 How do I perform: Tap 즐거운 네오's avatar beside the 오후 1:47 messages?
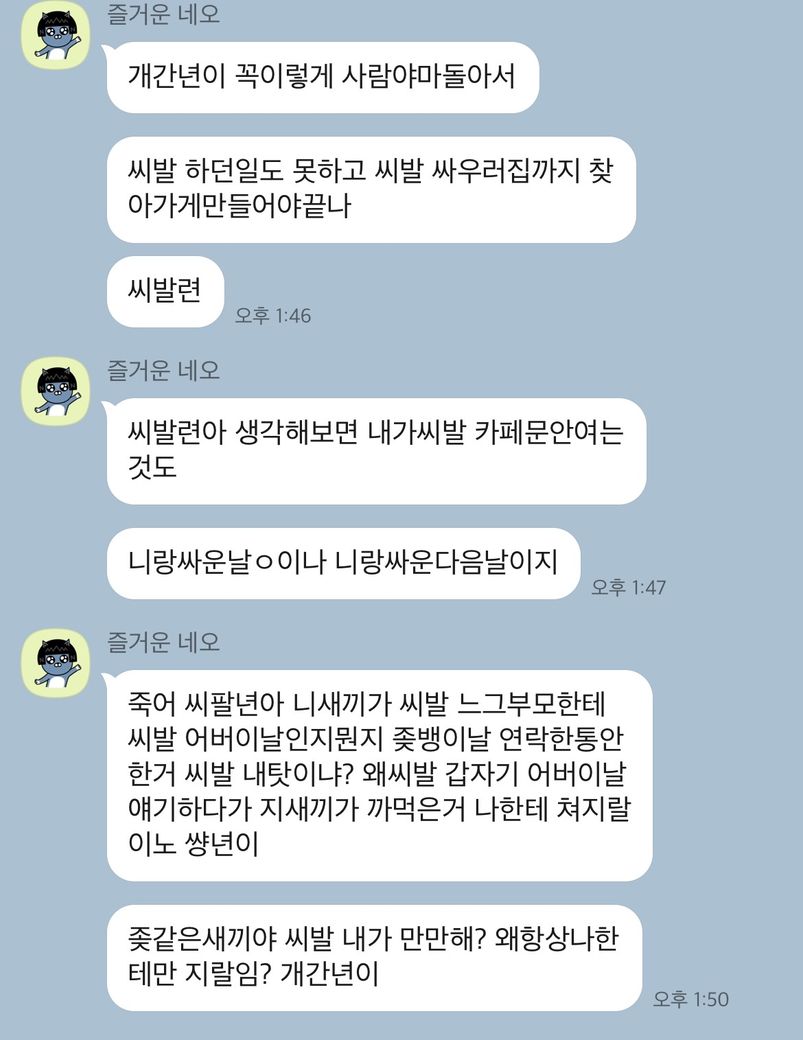[56, 391]
